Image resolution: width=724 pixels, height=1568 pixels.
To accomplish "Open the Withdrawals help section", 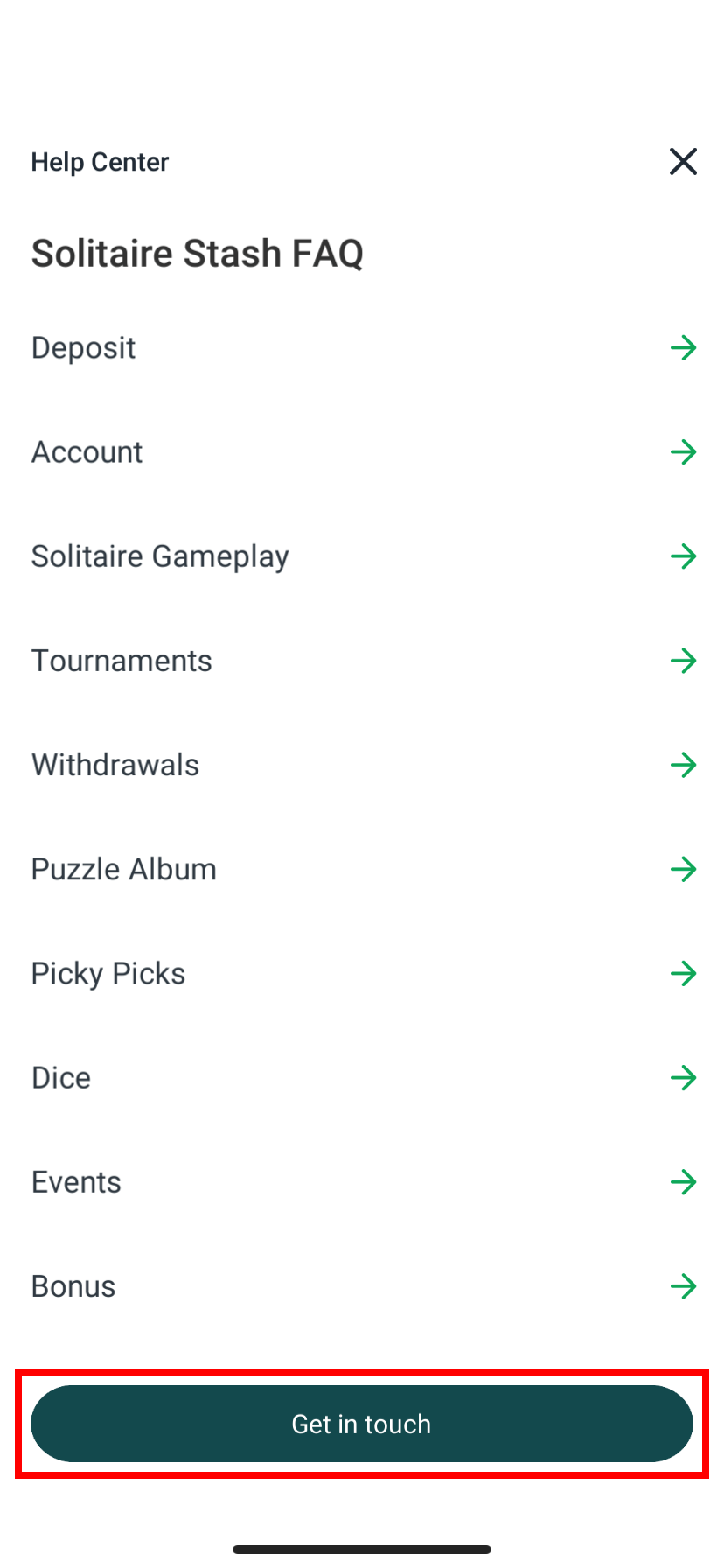I will coord(362,765).
